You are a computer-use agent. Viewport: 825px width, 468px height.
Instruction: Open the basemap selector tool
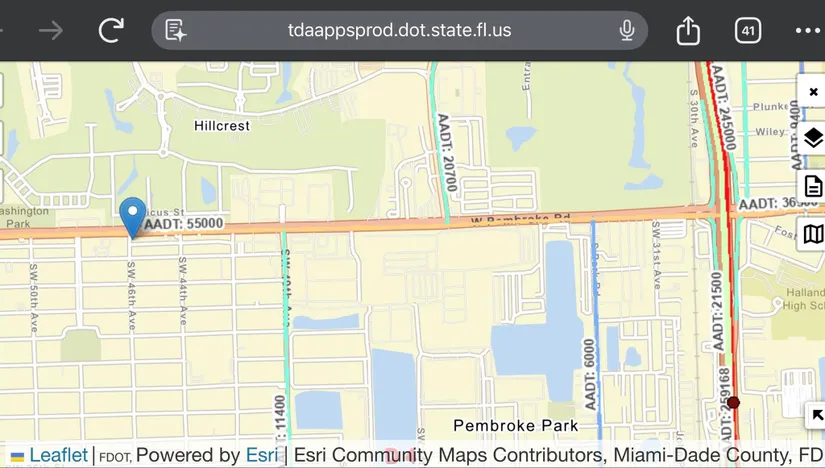coord(813,234)
